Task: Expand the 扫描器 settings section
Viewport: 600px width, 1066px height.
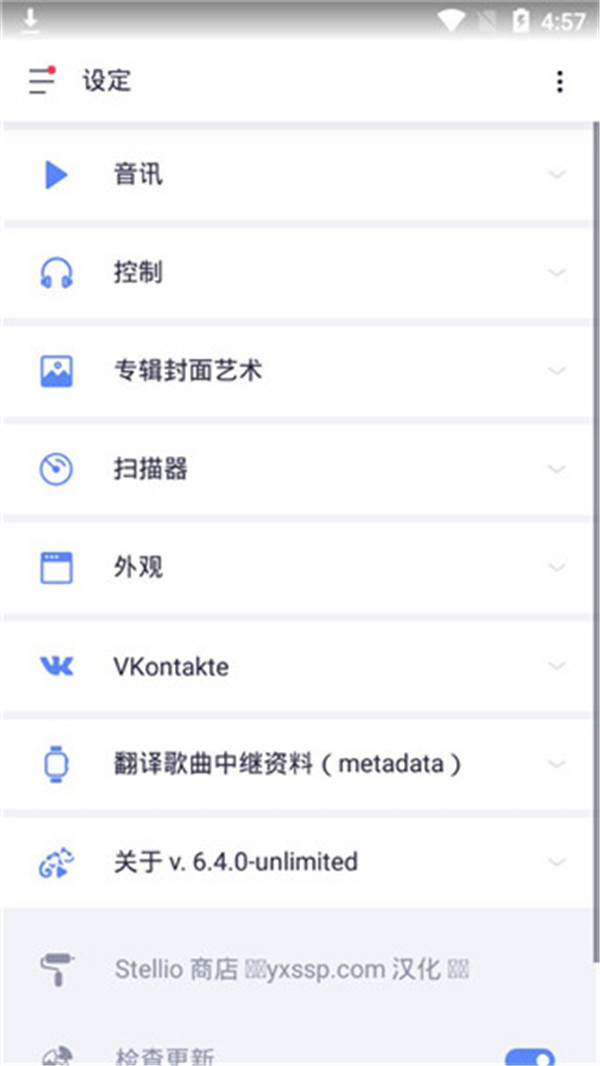Action: (300, 469)
